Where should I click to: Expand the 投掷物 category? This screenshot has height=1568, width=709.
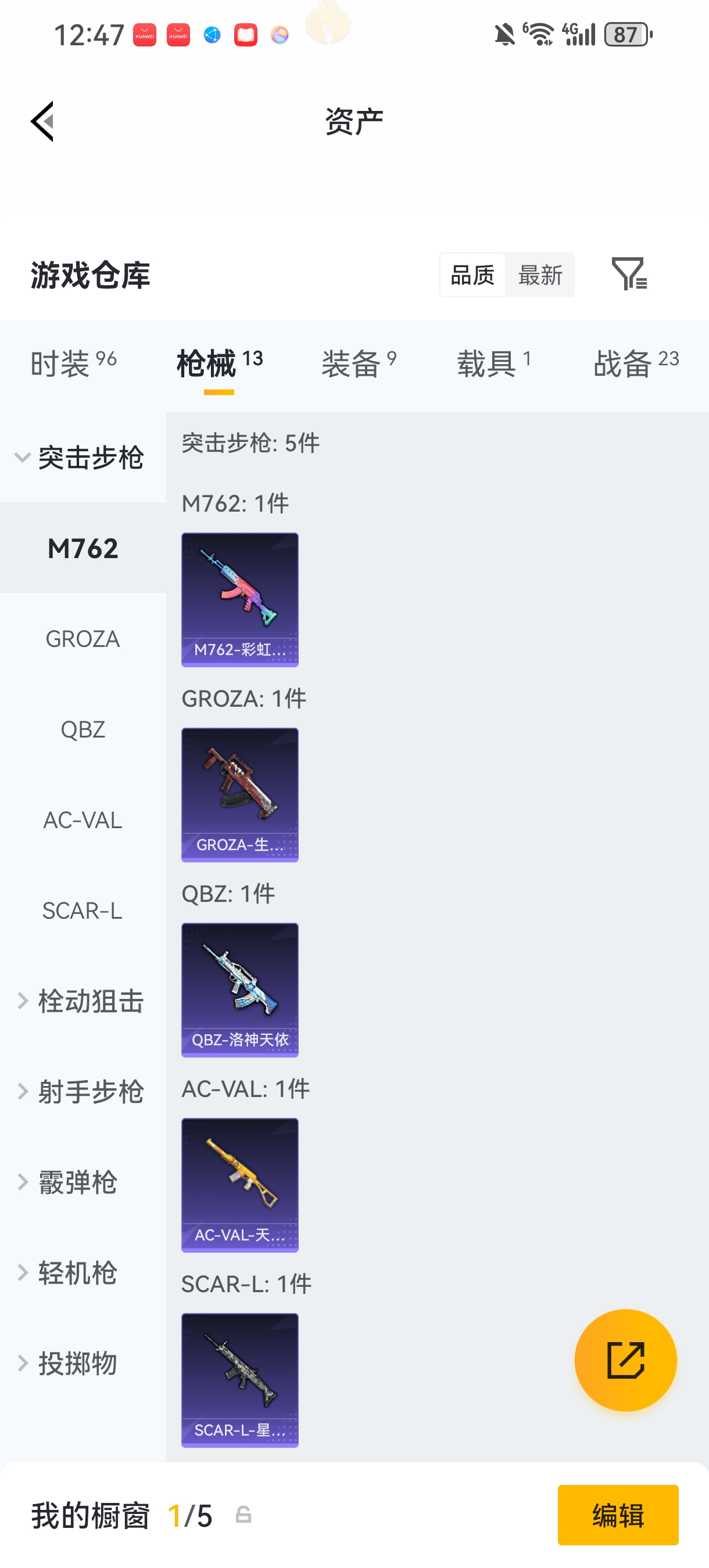pyautogui.click(x=76, y=1363)
